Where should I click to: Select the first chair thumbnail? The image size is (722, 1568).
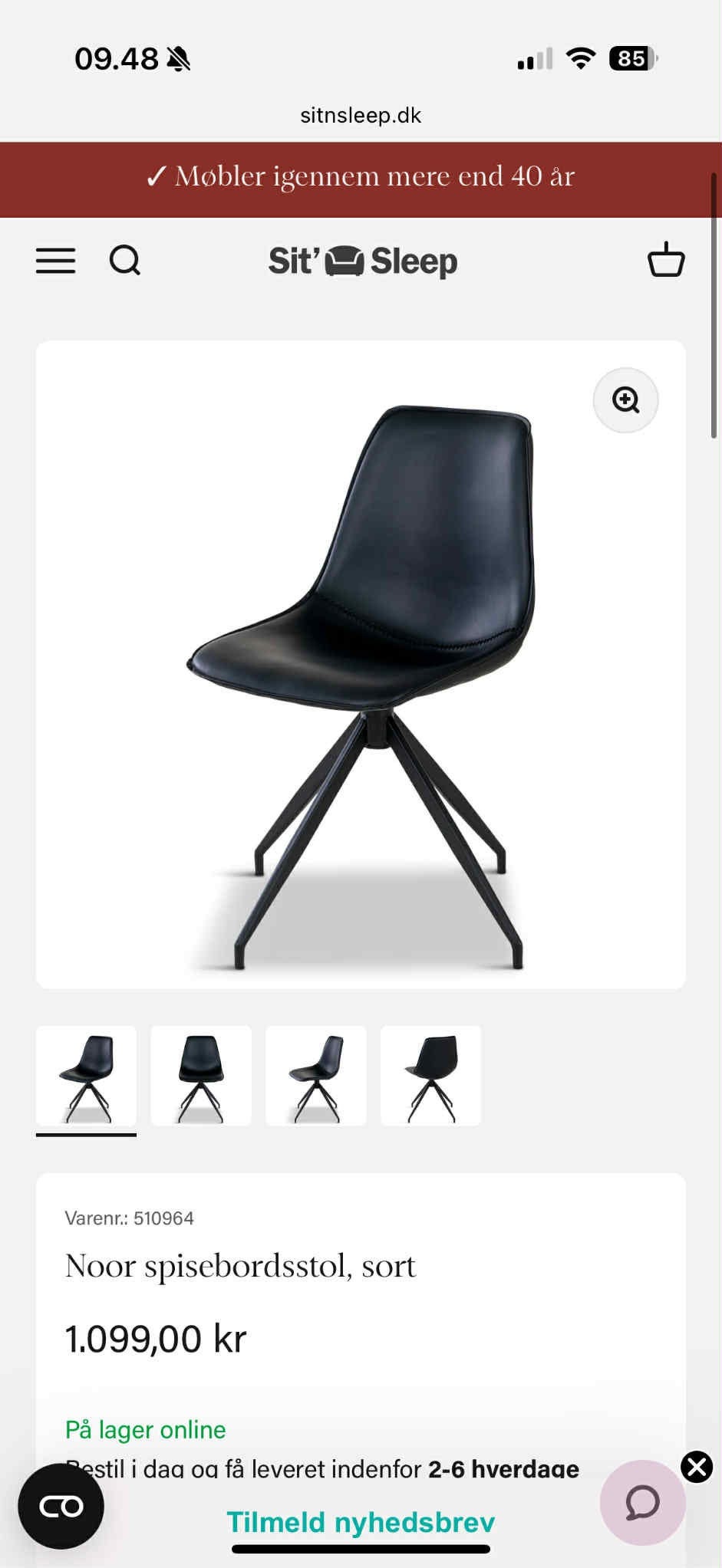(86, 1076)
